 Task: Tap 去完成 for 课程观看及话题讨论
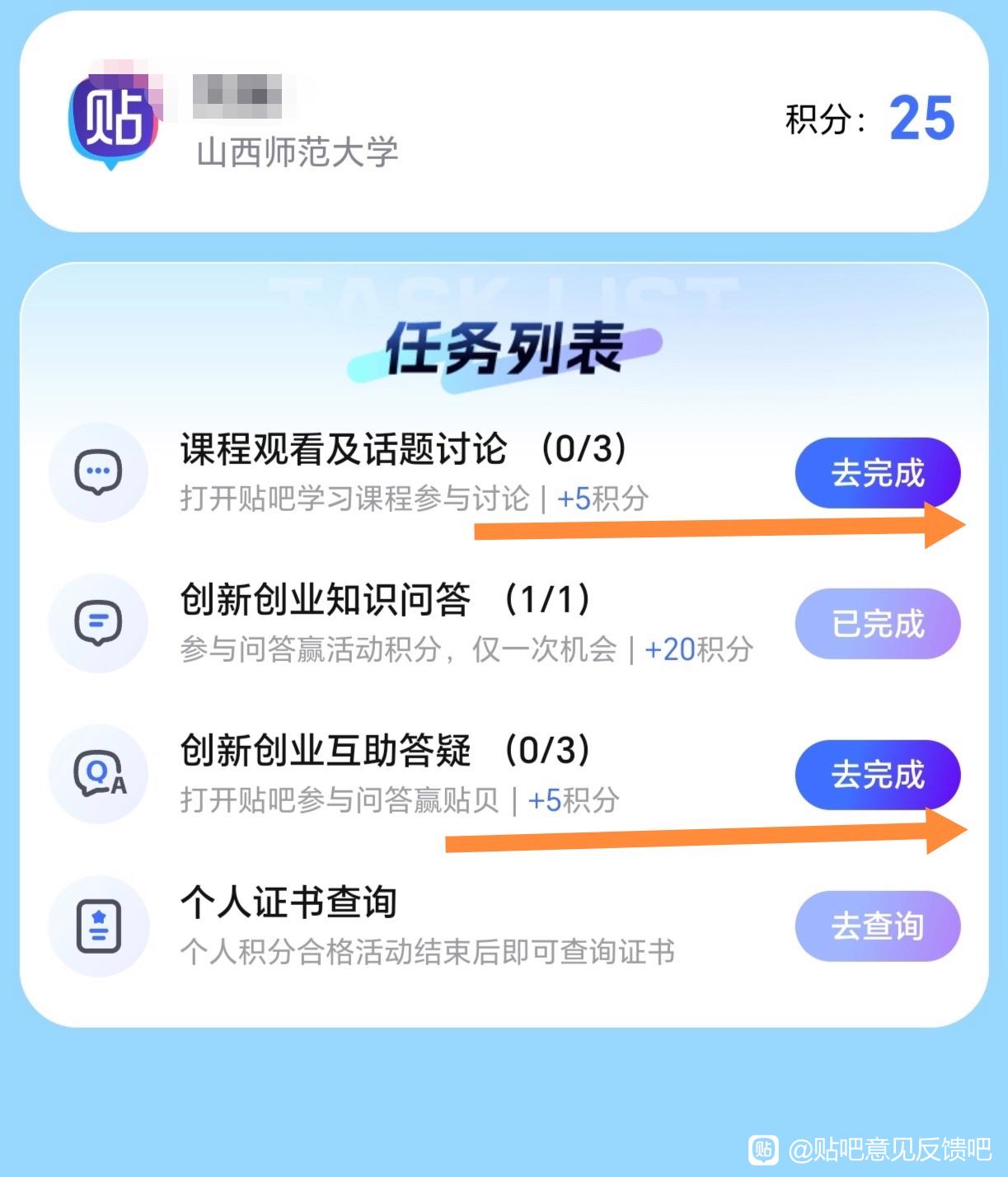coord(877,473)
